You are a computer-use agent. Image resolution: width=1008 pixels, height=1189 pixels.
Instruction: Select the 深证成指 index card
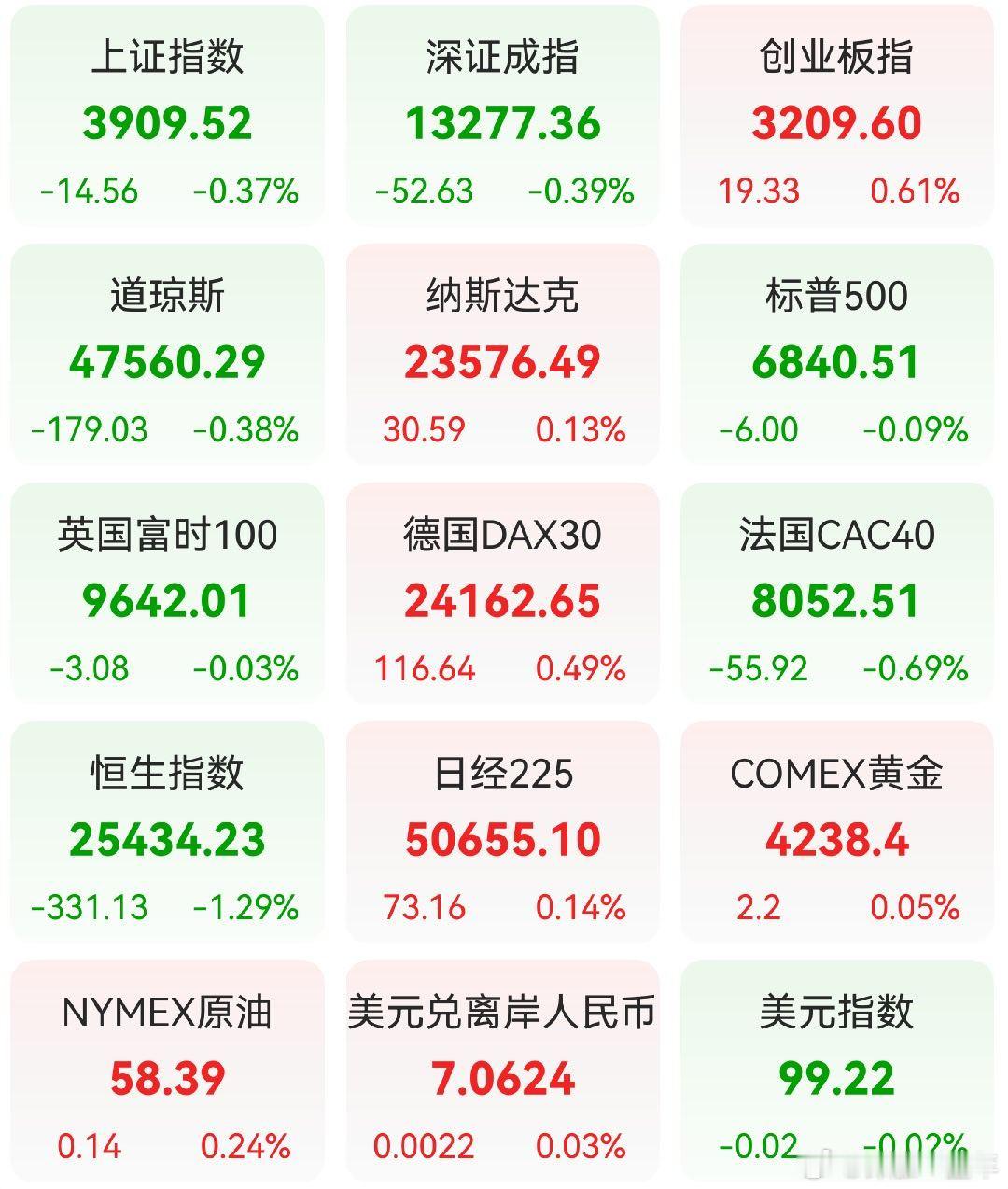tap(504, 117)
